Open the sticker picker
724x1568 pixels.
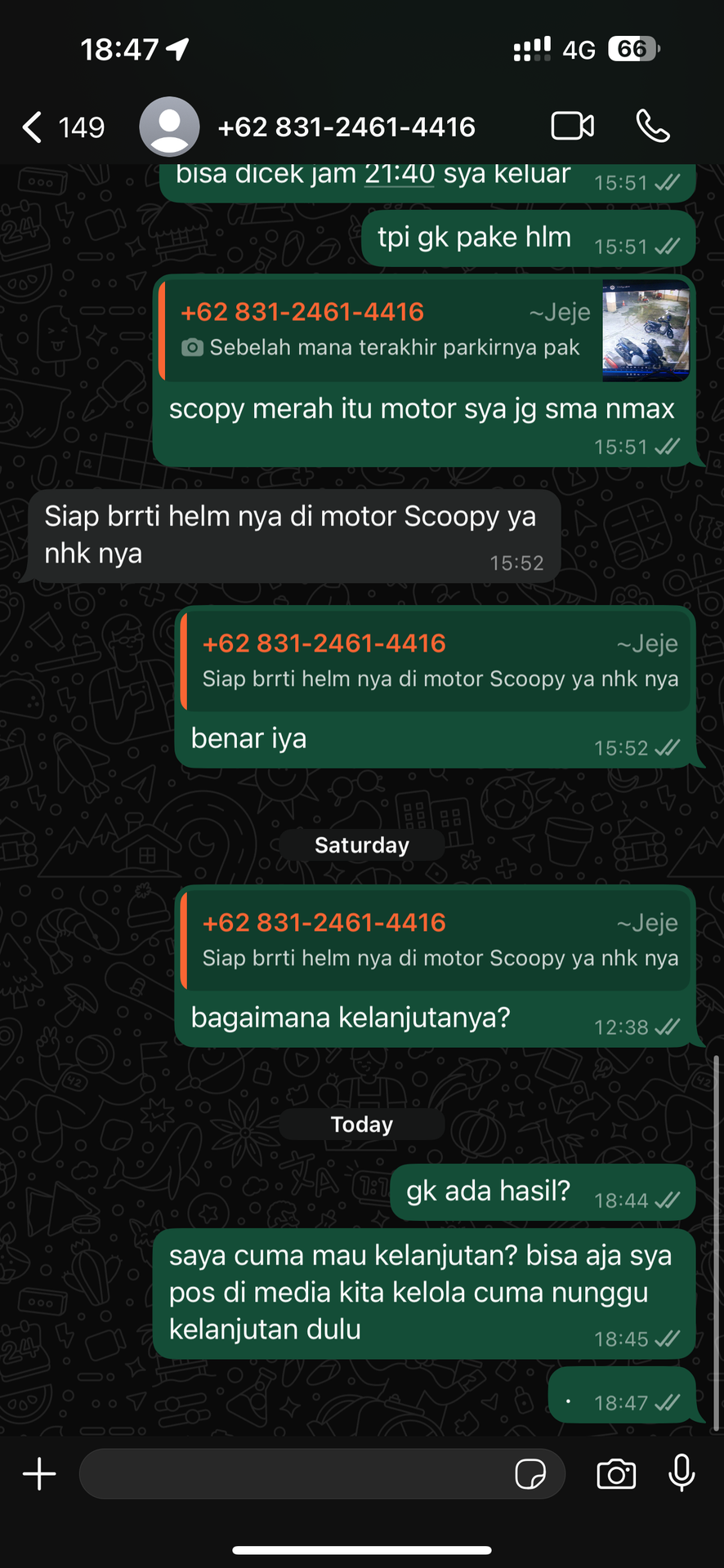[530, 1474]
